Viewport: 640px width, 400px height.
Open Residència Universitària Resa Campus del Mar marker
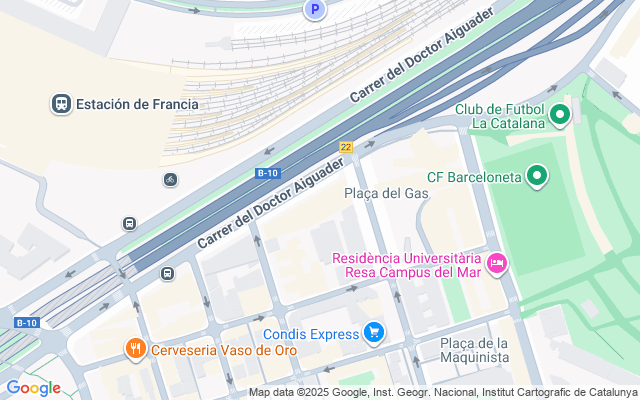[x=497, y=264]
